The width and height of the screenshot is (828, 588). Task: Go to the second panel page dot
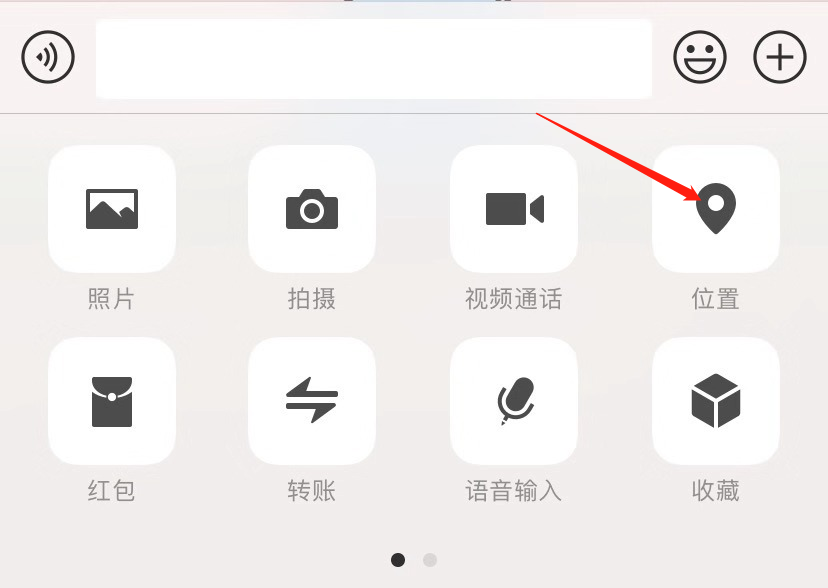tap(430, 560)
